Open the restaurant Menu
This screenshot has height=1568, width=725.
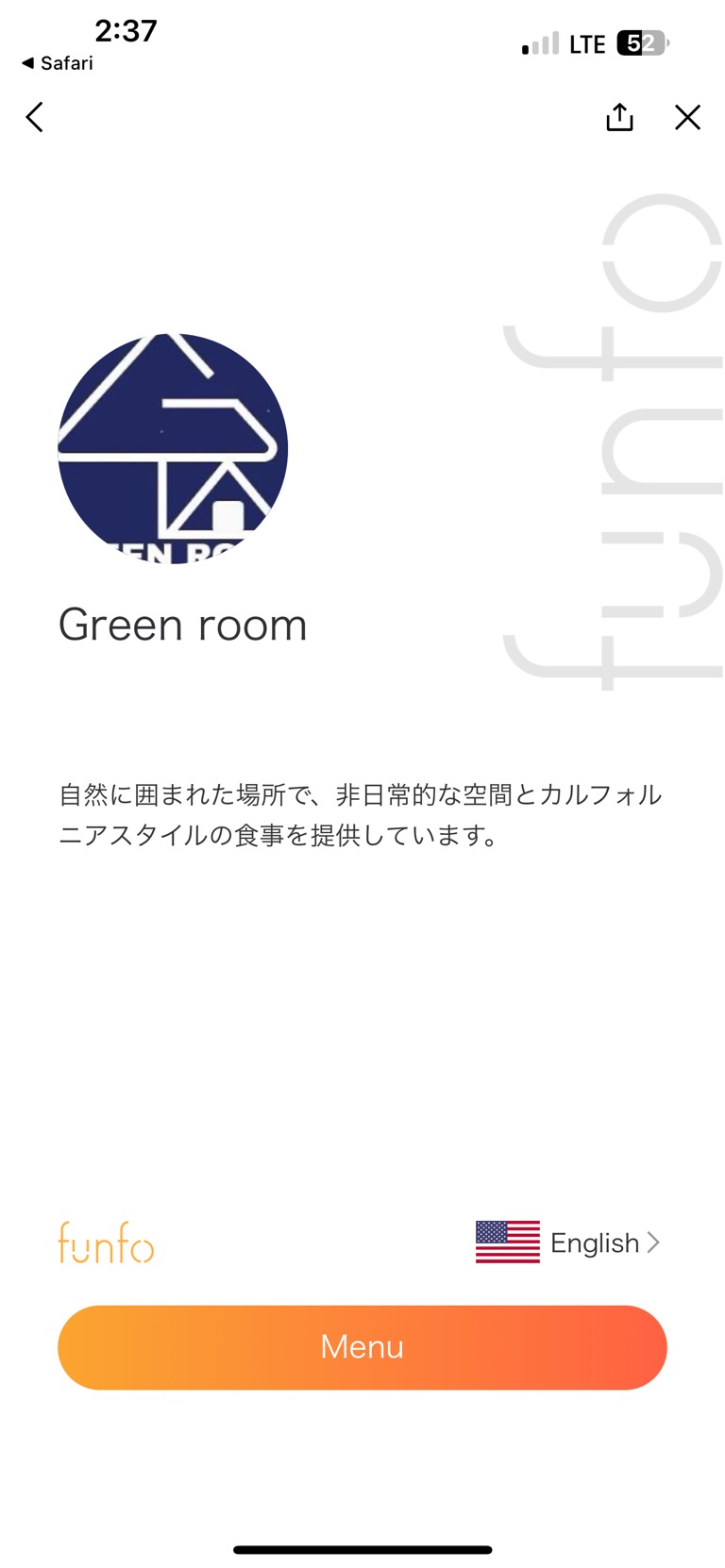[362, 1347]
